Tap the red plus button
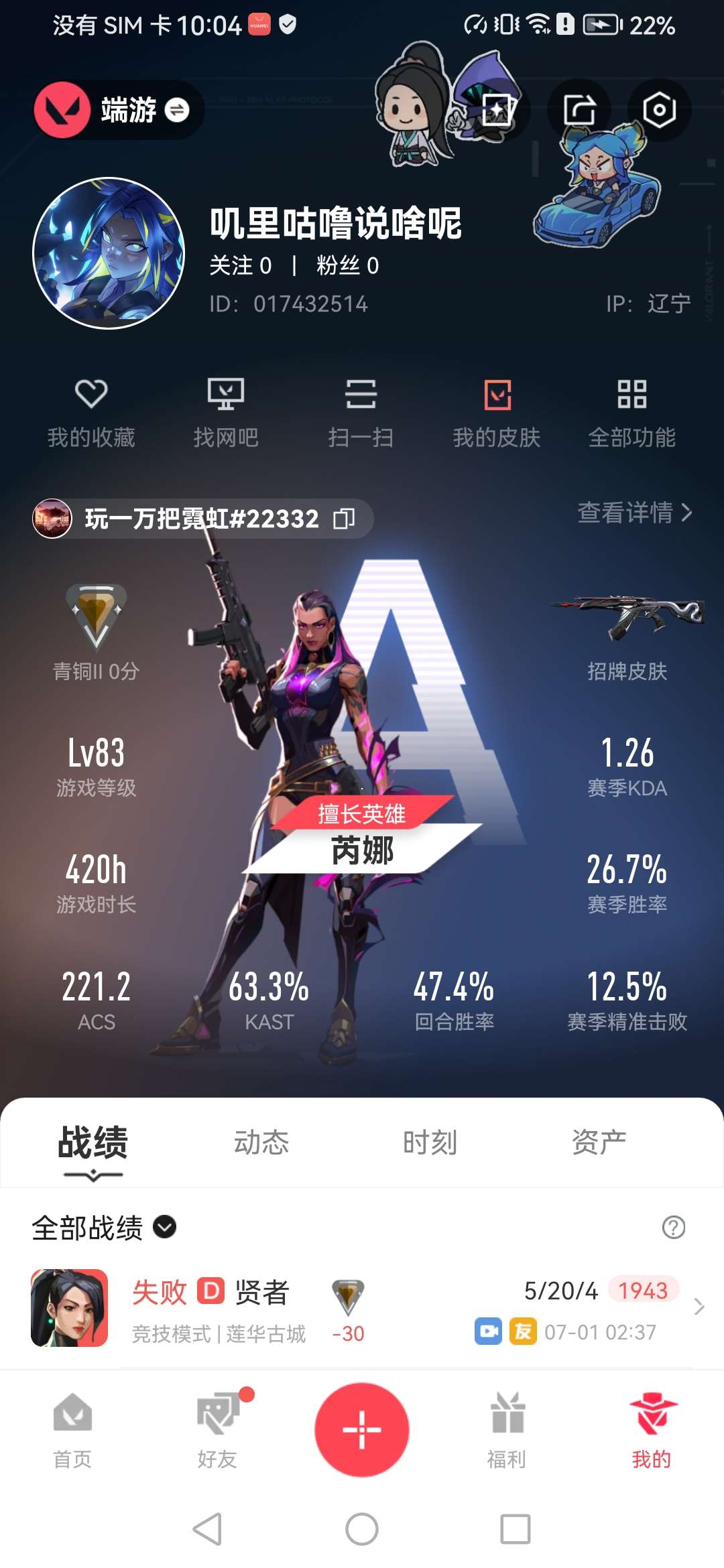Image resolution: width=724 pixels, height=1568 pixels. [x=362, y=1429]
